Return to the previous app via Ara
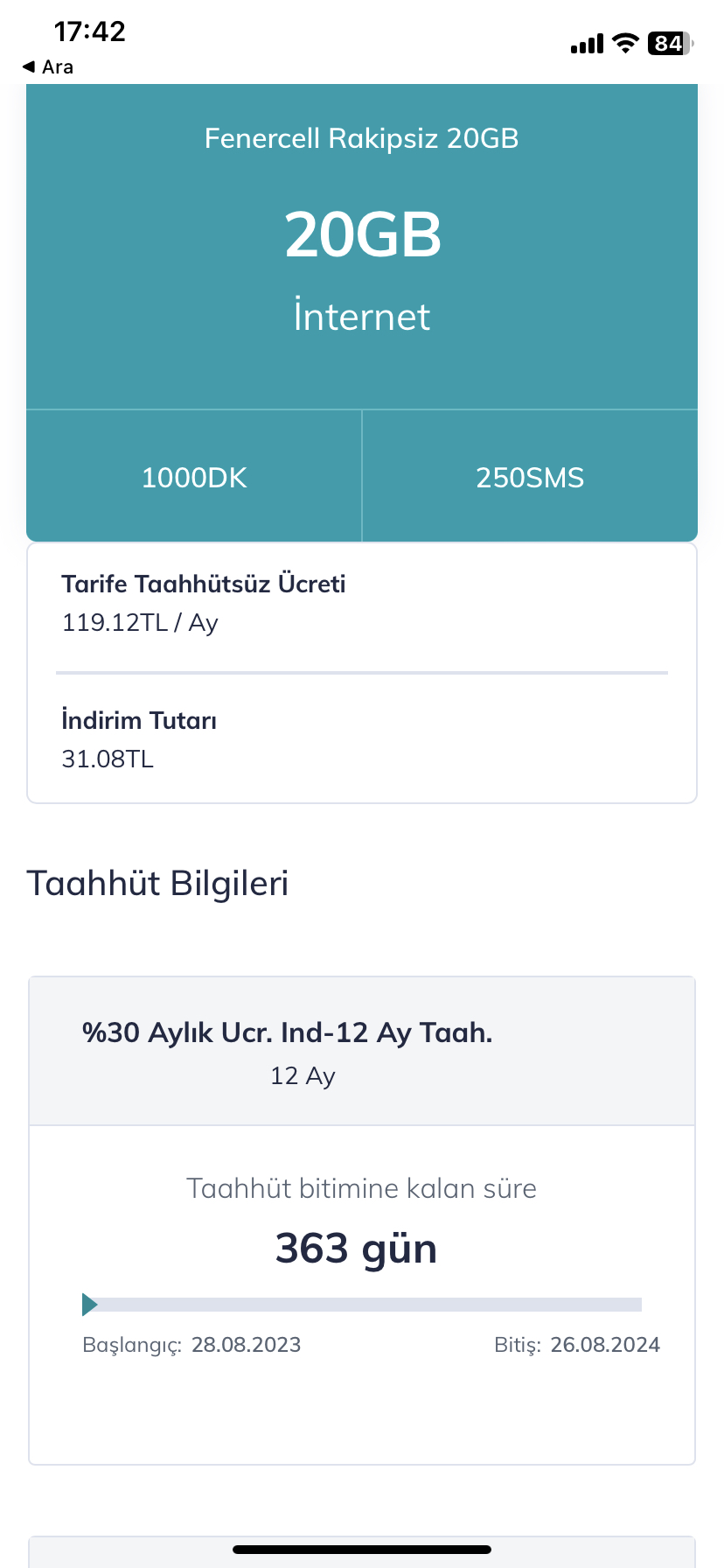The image size is (724, 1568). point(48,66)
